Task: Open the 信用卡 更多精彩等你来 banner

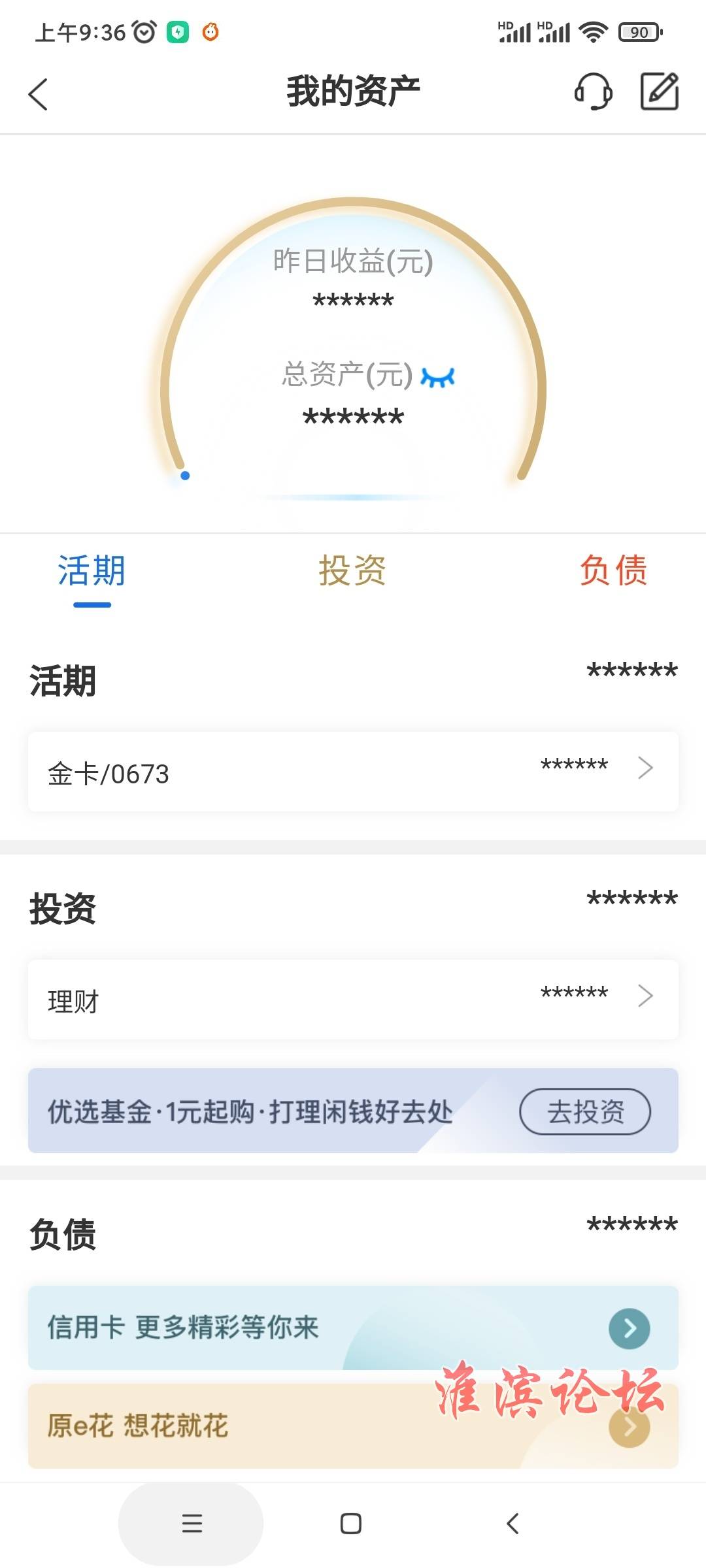Action: [x=353, y=1328]
